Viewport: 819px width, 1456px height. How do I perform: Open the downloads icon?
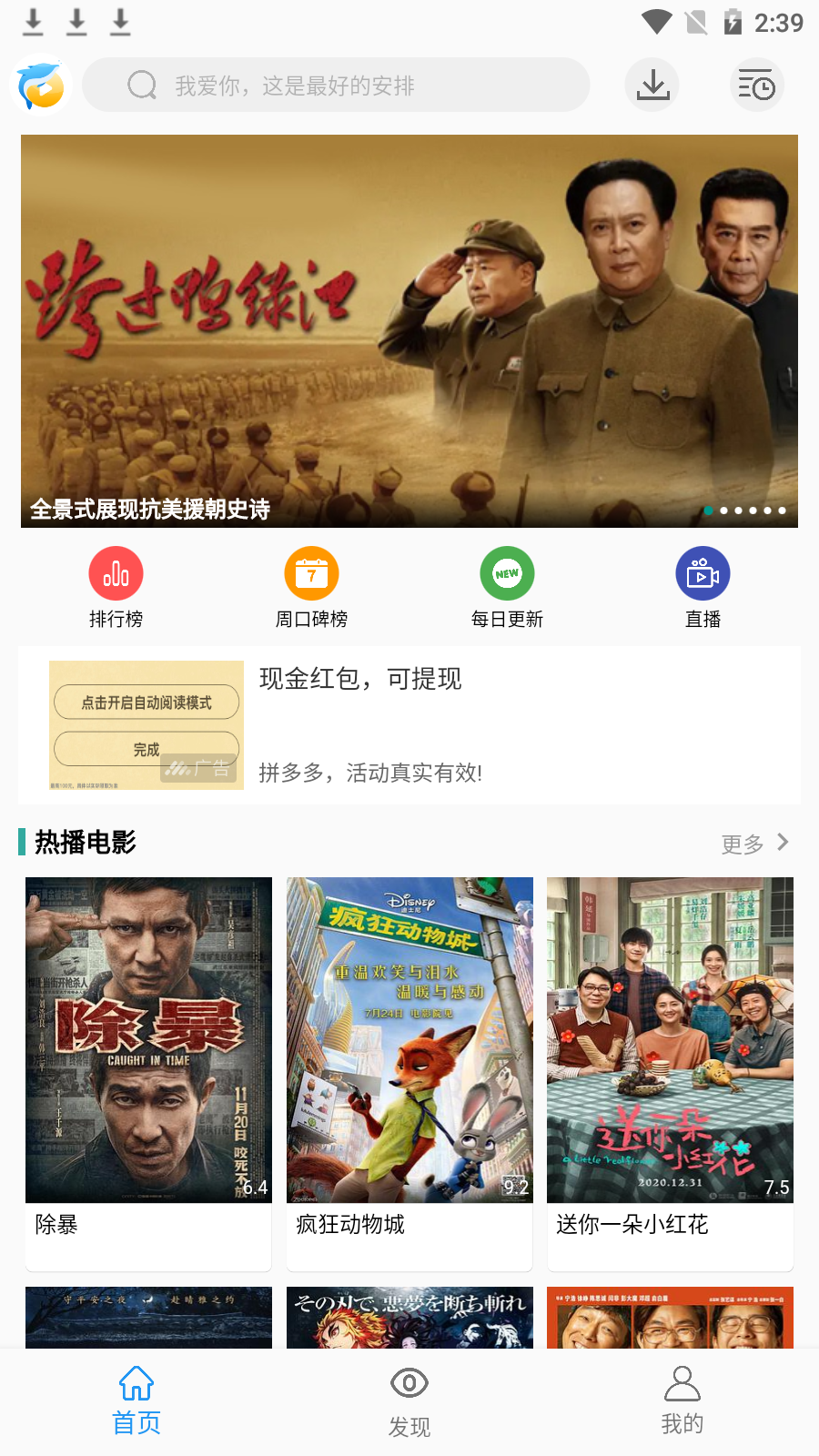[x=652, y=86]
